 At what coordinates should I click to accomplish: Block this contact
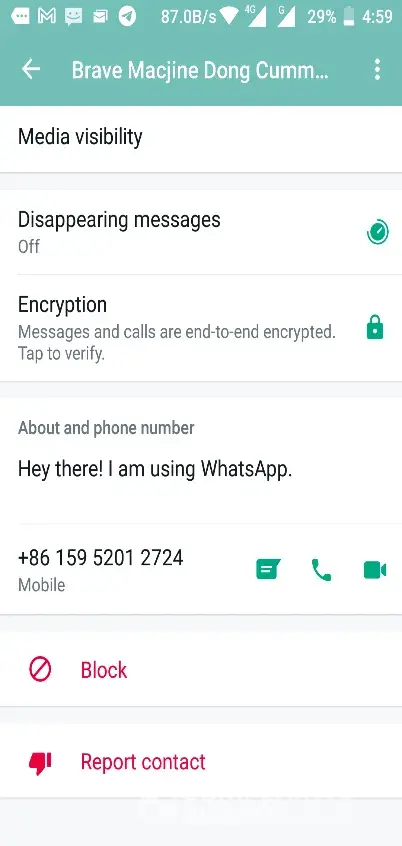(201, 670)
